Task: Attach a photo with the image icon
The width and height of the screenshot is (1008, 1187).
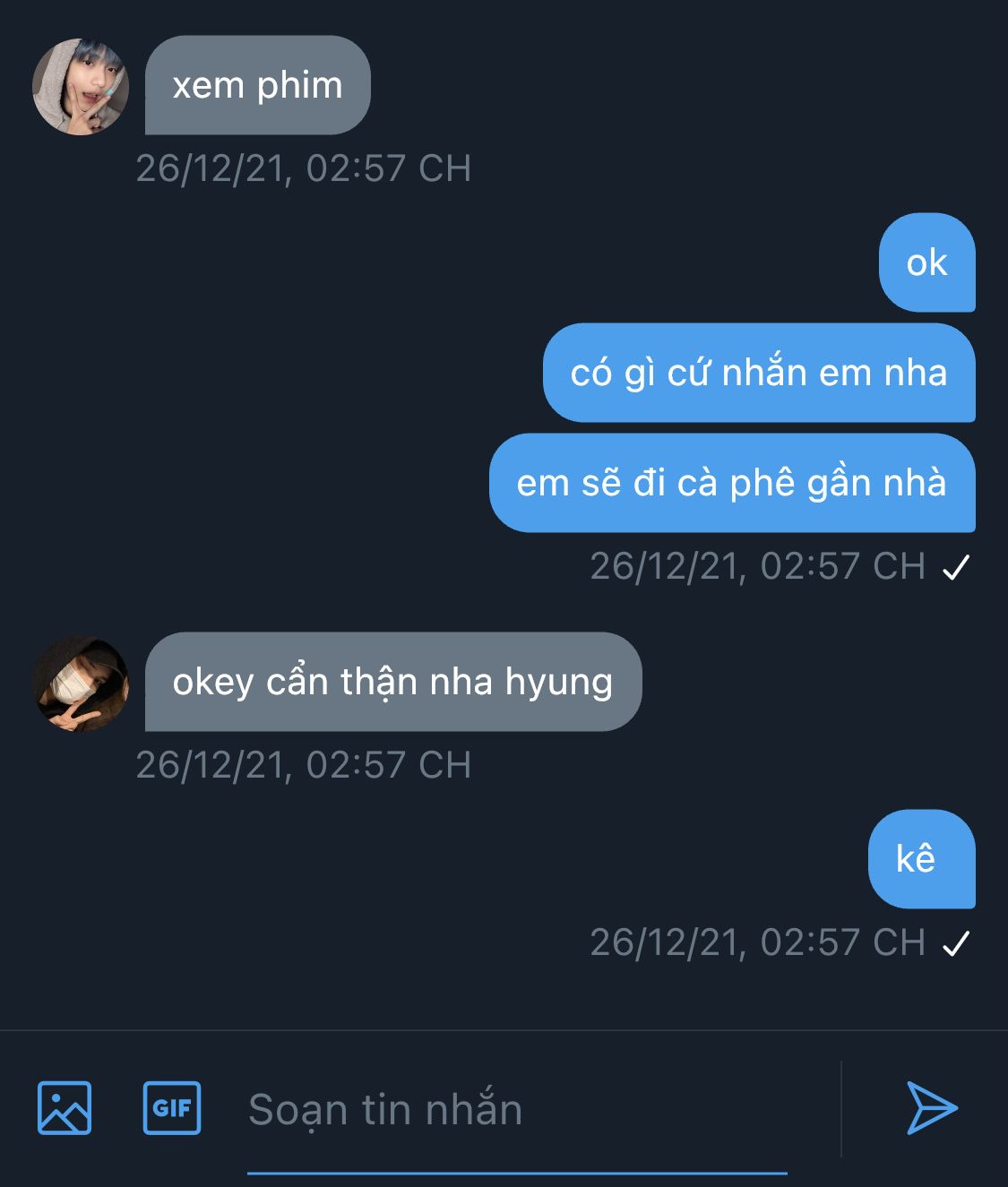Action: (x=65, y=1108)
